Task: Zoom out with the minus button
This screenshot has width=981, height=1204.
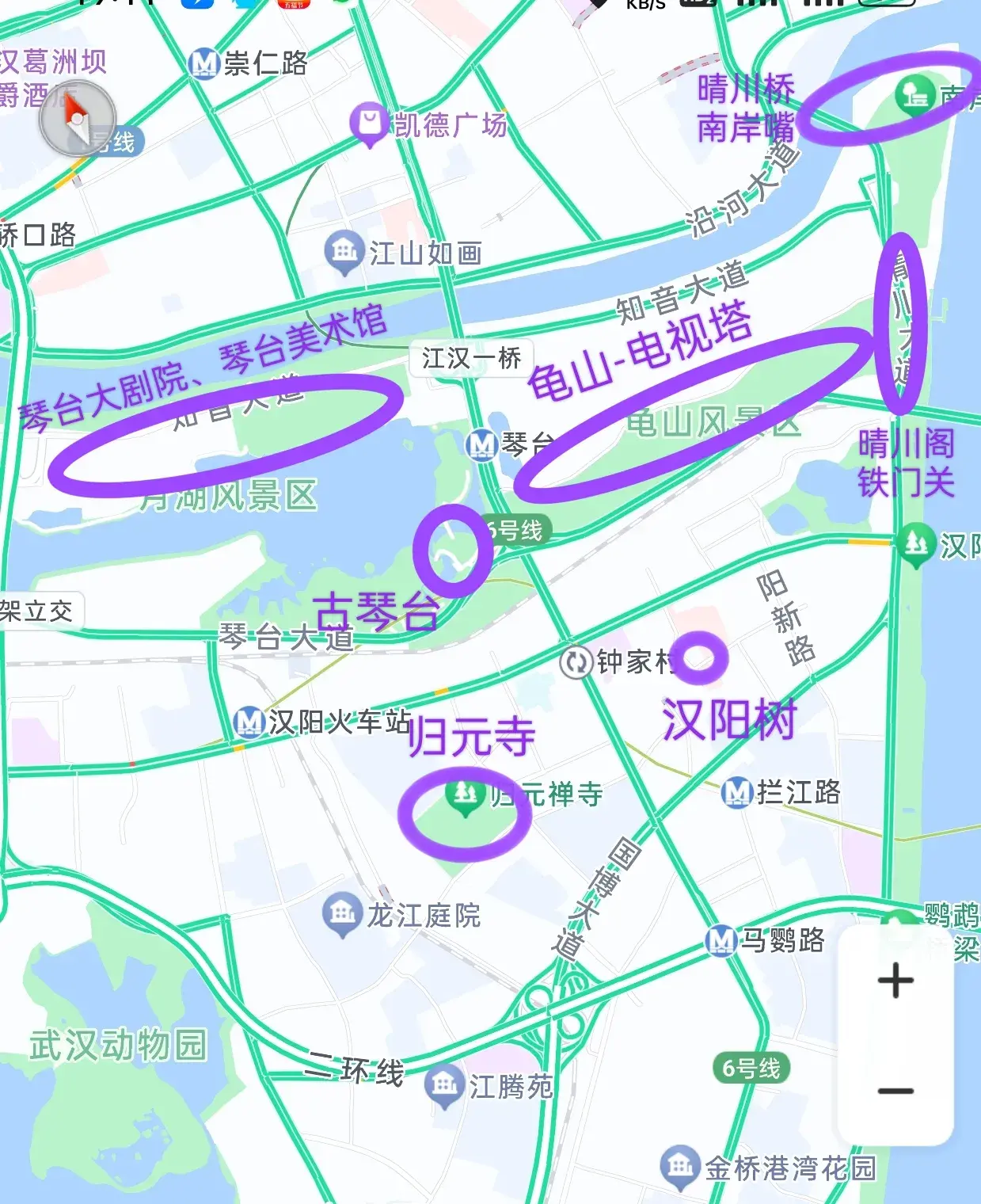Action: 895,1092
